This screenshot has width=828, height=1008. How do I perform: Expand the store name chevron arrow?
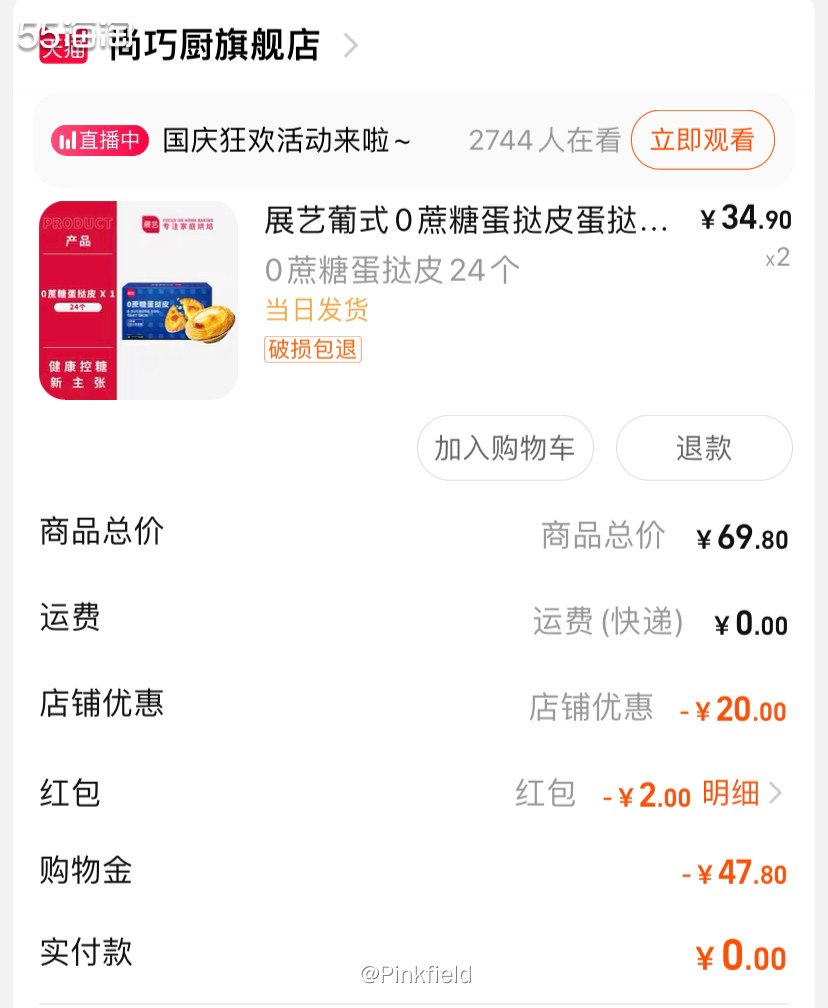tap(352, 46)
